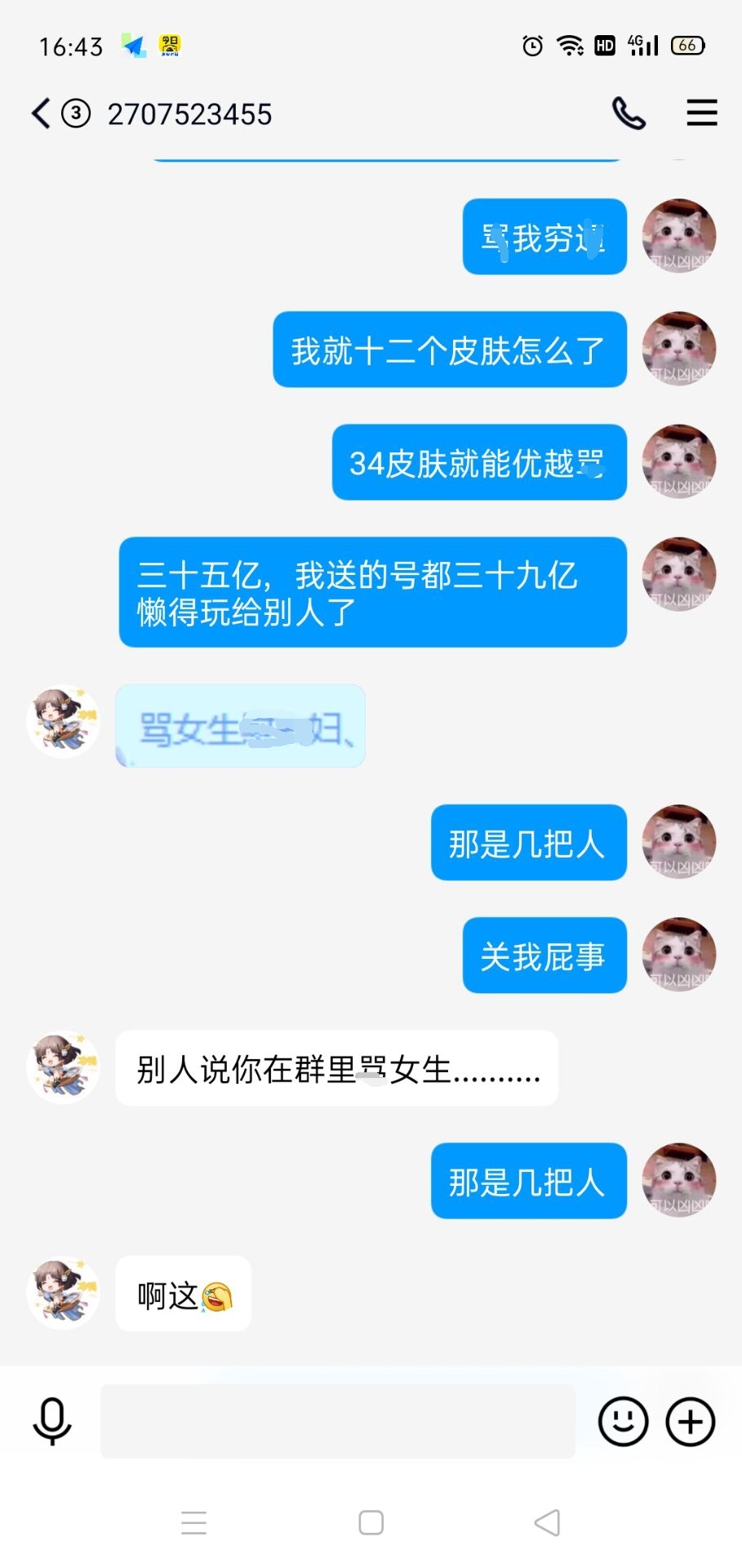Open the emoji picker smiley icon
This screenshot has height=1568, width=742.
point(623,1421)
